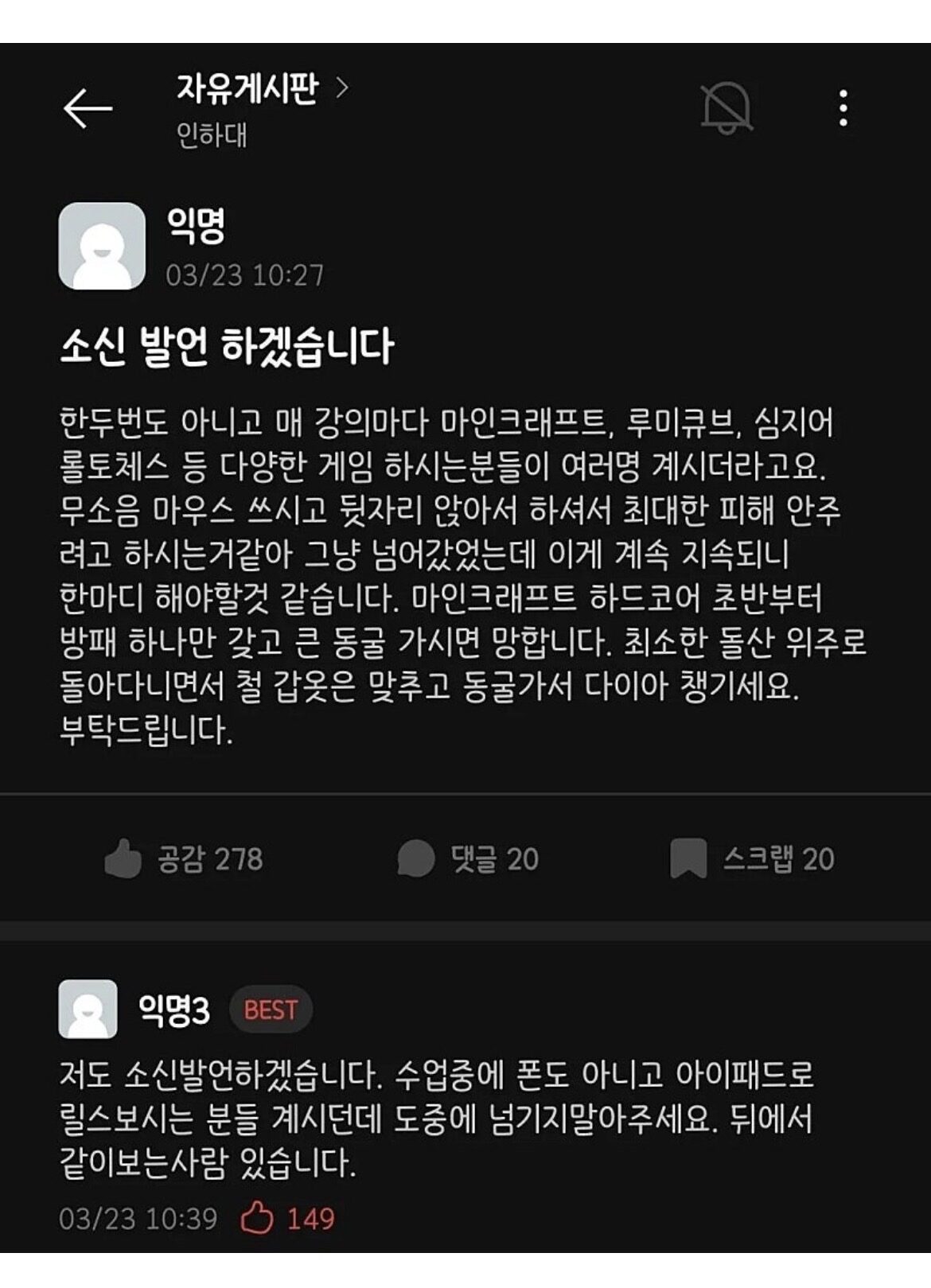Viewport: 931px width, 1288px height.
Task: Like the post with 공감 278
Action: [x=183, y=859]
